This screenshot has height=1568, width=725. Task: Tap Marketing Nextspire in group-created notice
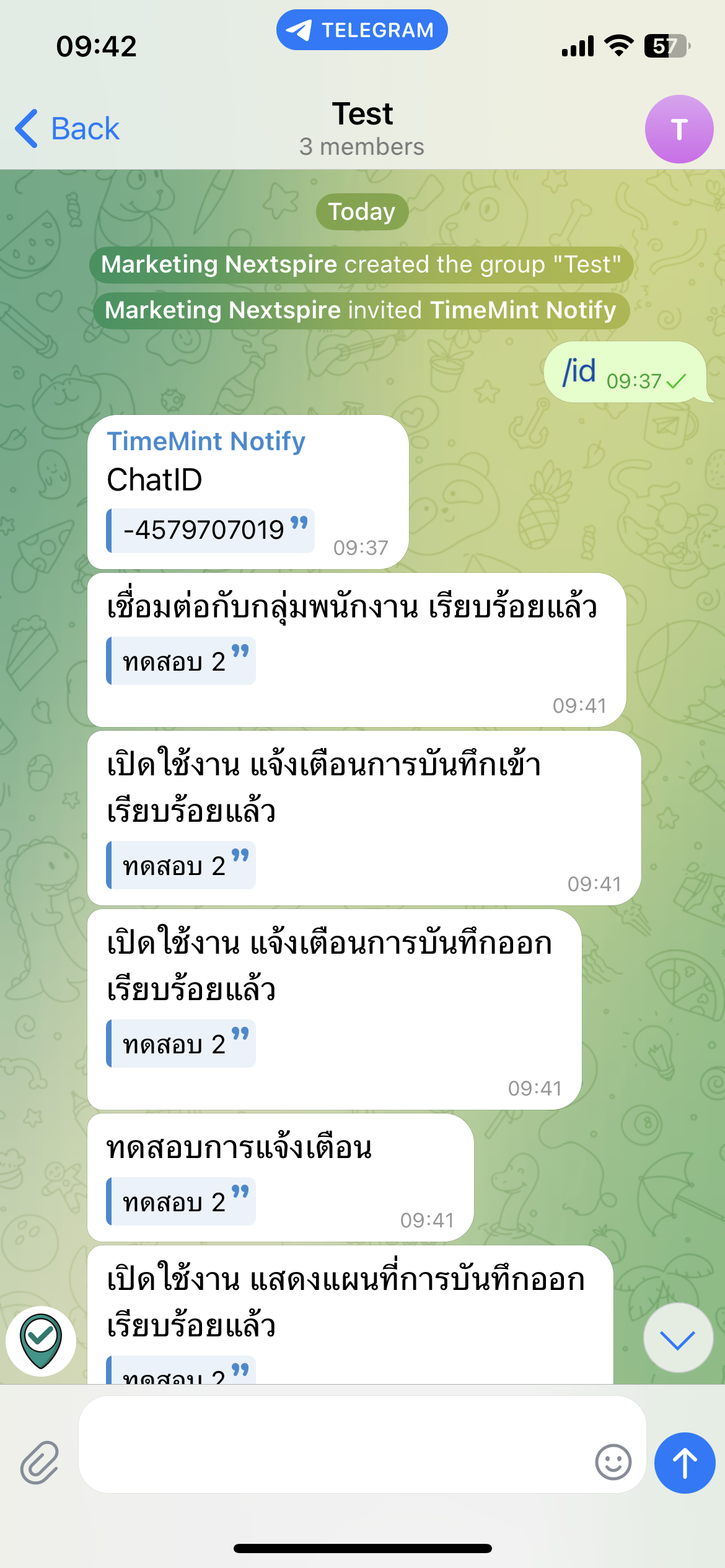[219, 264]
